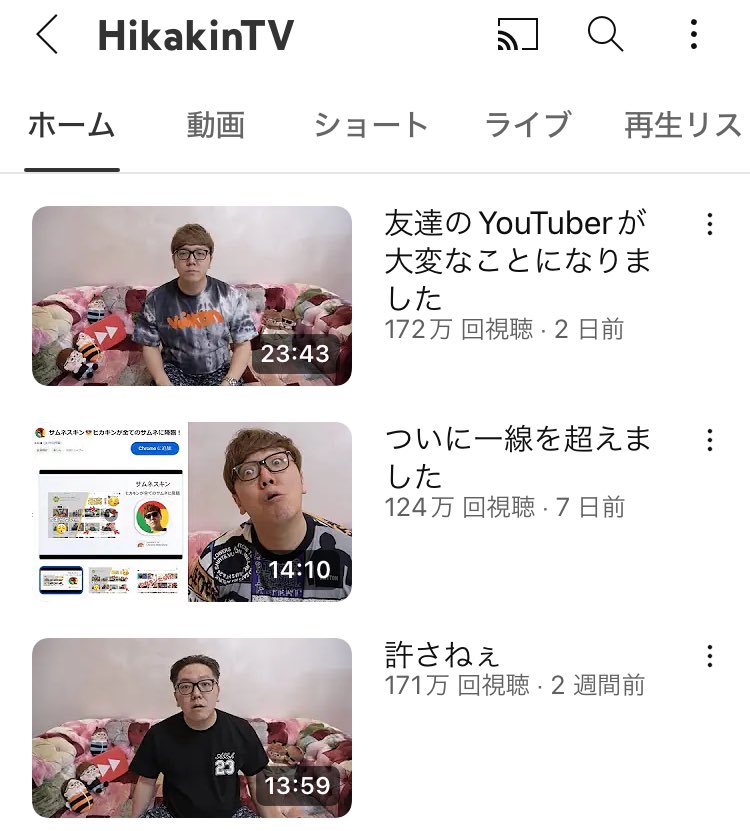
Task: Select the ホーム tab
Action: coord(71,126)
